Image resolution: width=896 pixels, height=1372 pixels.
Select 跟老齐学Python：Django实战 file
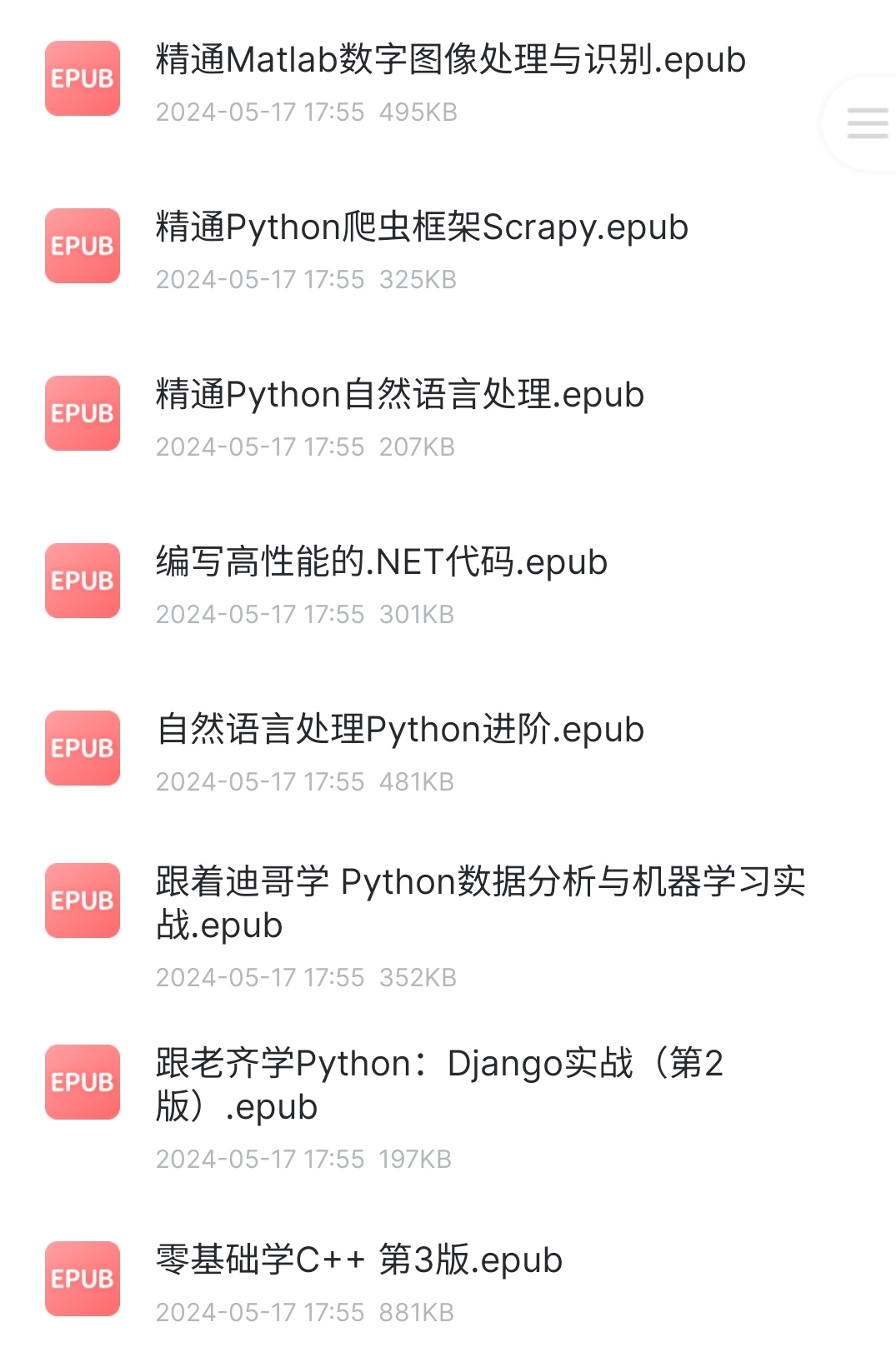(439, 1085)
